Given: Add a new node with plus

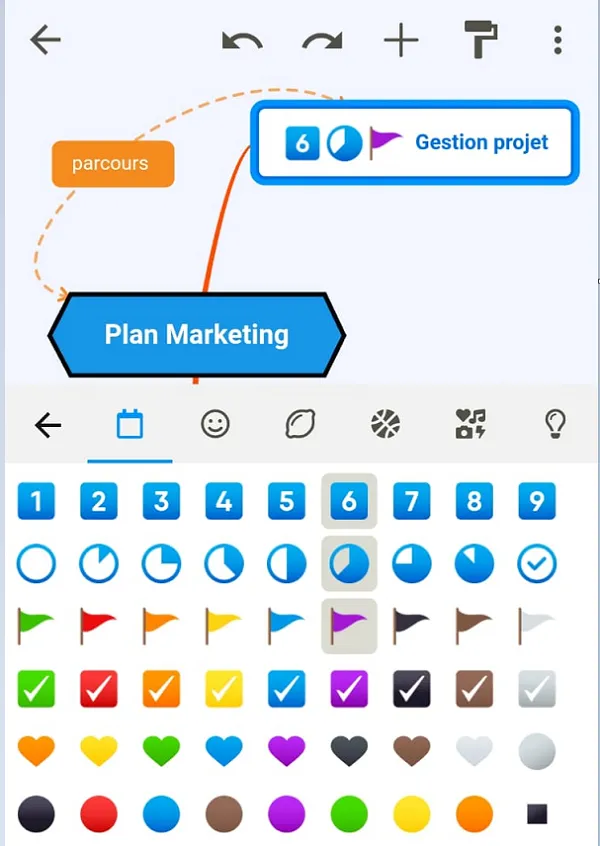Looking at the screenshot, I should tap(401, 41).
